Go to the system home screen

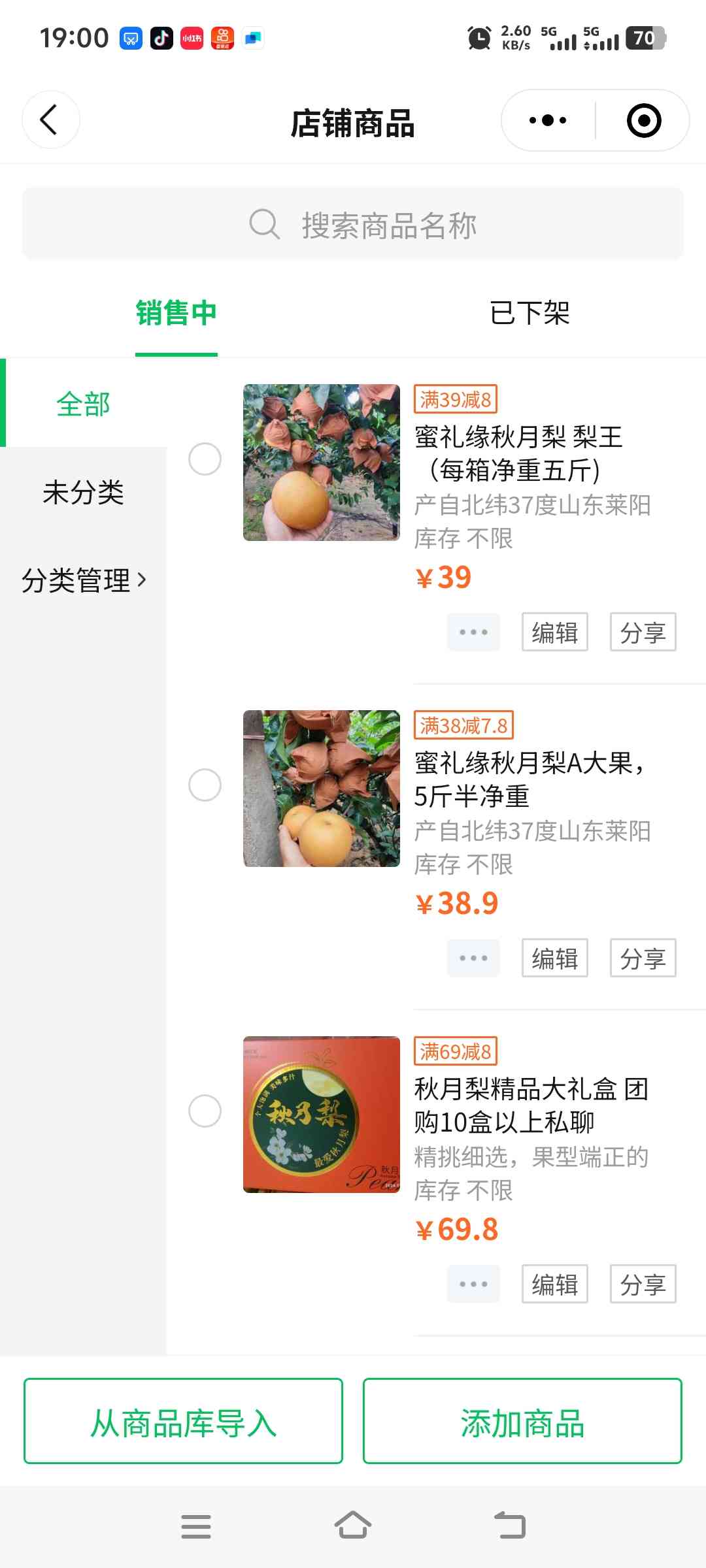pos(353,1526)
